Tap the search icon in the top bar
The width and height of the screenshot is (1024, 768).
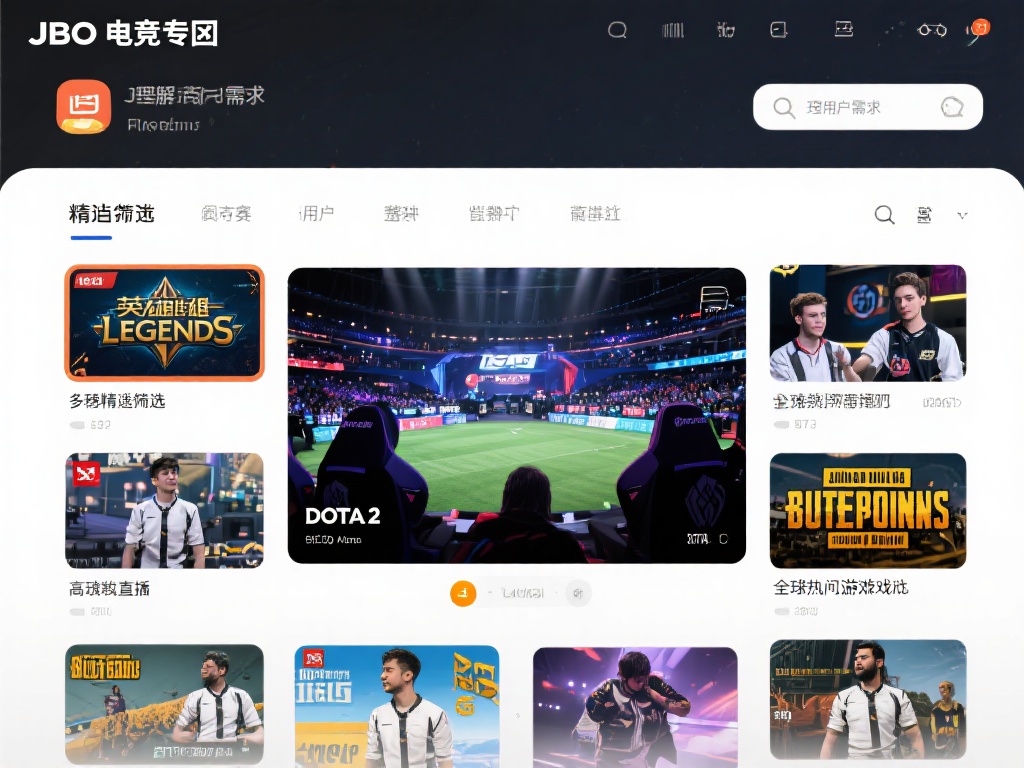[x=617, y=30]
